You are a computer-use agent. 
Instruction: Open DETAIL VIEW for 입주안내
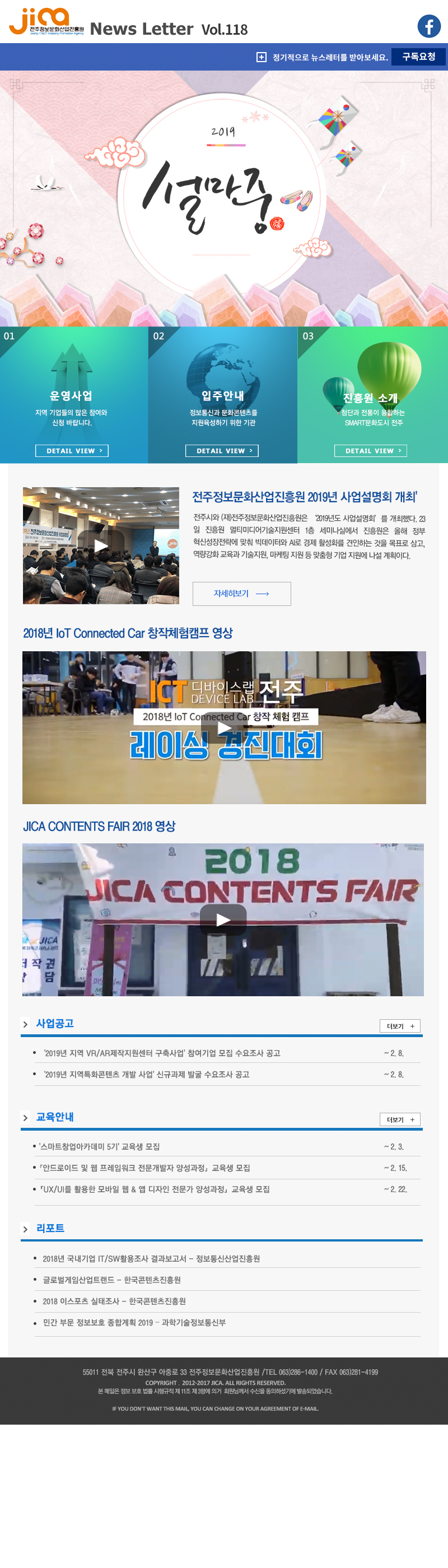point(222,450)
